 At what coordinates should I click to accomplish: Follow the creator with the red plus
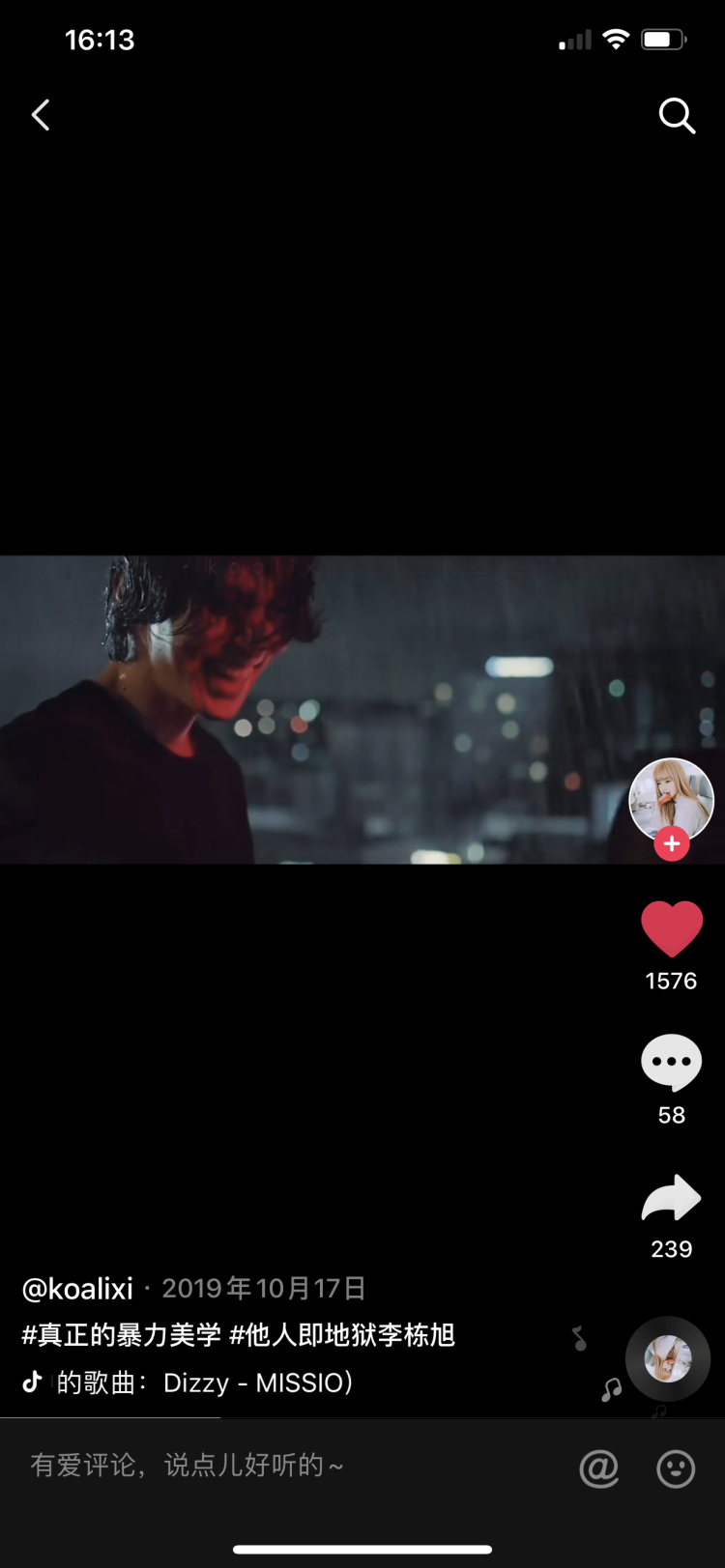point(671,843)
